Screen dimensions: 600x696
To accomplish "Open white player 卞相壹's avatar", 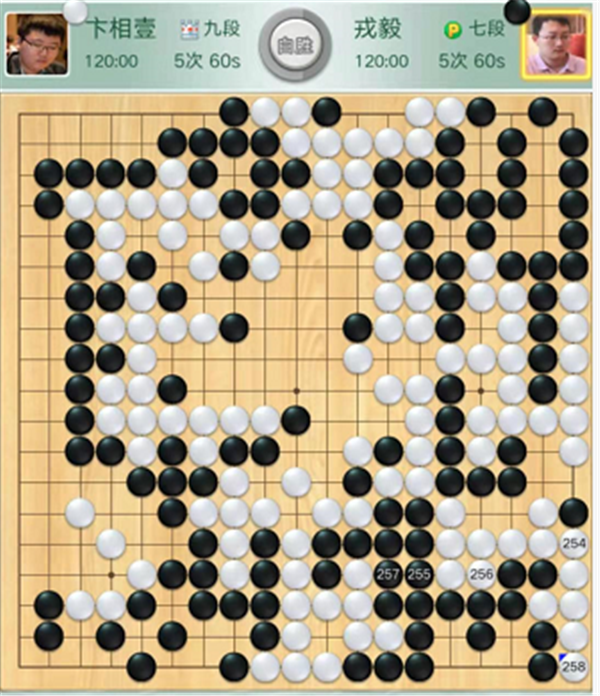I will click(37, 46).
